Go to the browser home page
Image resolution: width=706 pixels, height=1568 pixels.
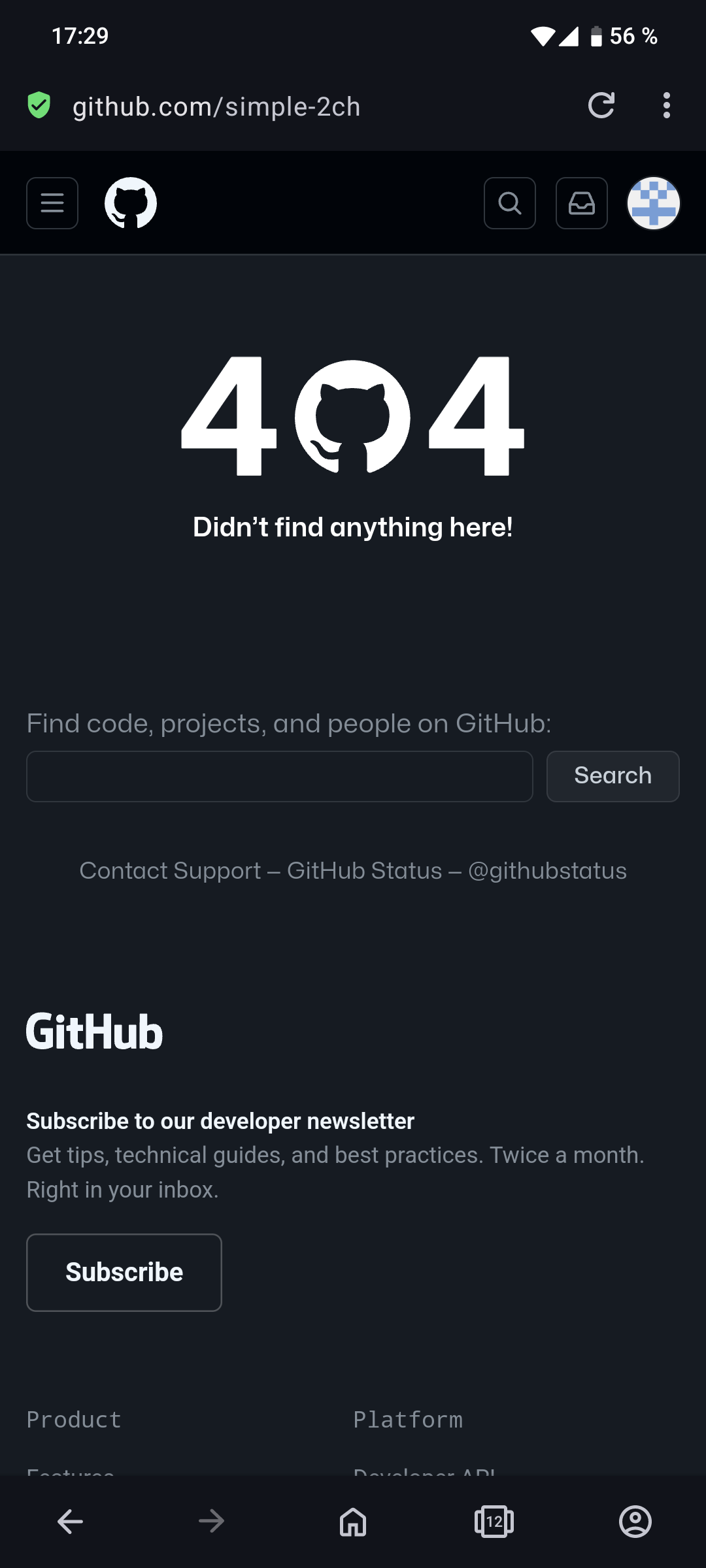pos(353,1522)
